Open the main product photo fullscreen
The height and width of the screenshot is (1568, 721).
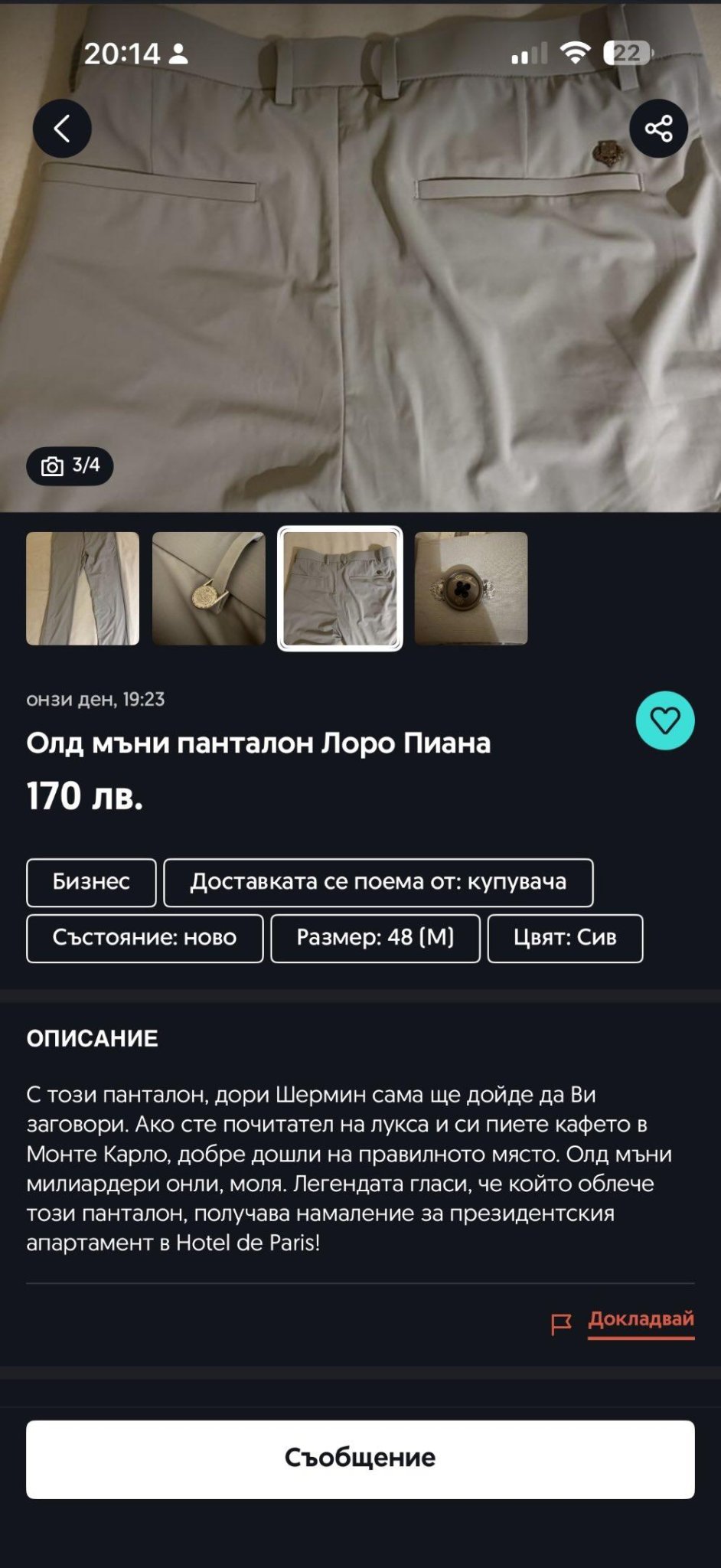pos(360,306)
